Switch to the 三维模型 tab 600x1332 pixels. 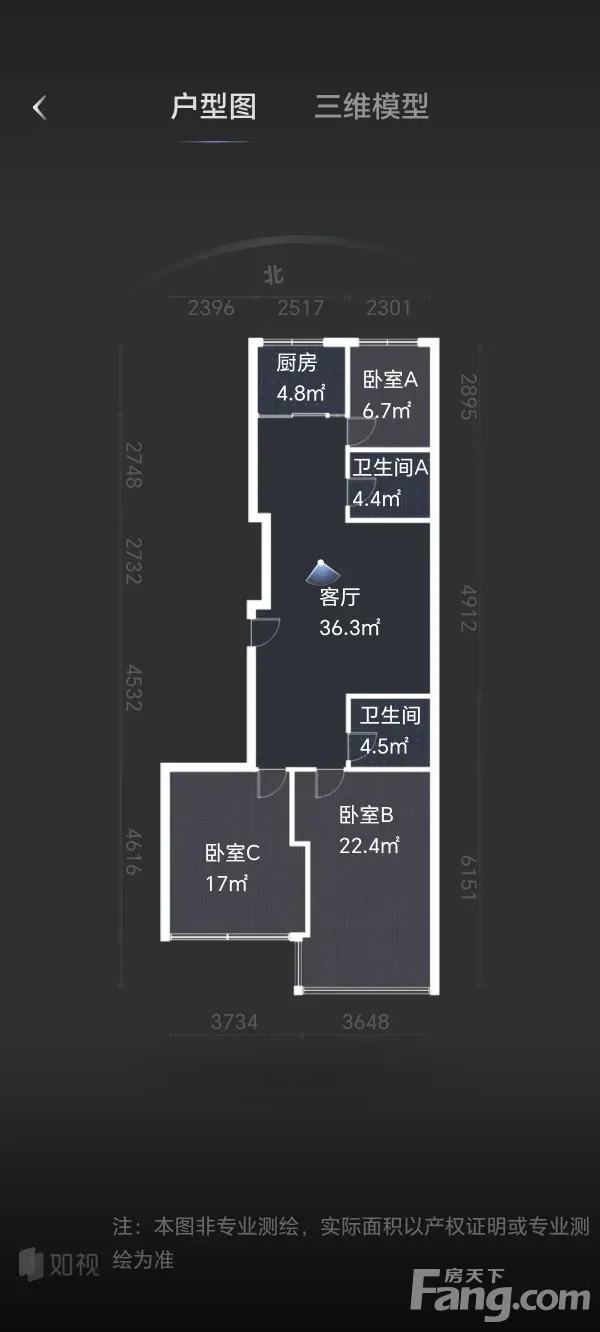[x=371, y=107]
